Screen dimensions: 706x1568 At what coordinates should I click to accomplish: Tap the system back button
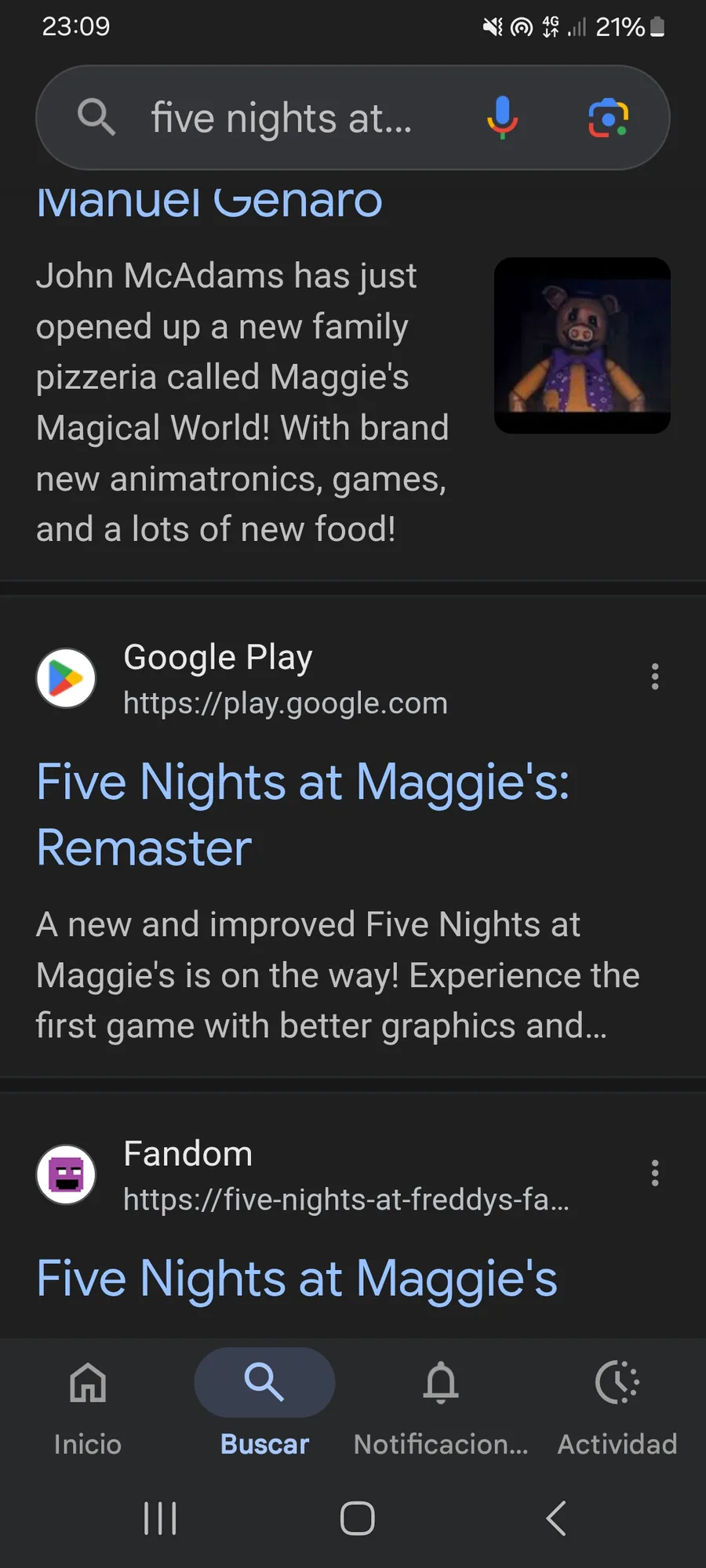pyautogui.click(x=555, y=1519)
